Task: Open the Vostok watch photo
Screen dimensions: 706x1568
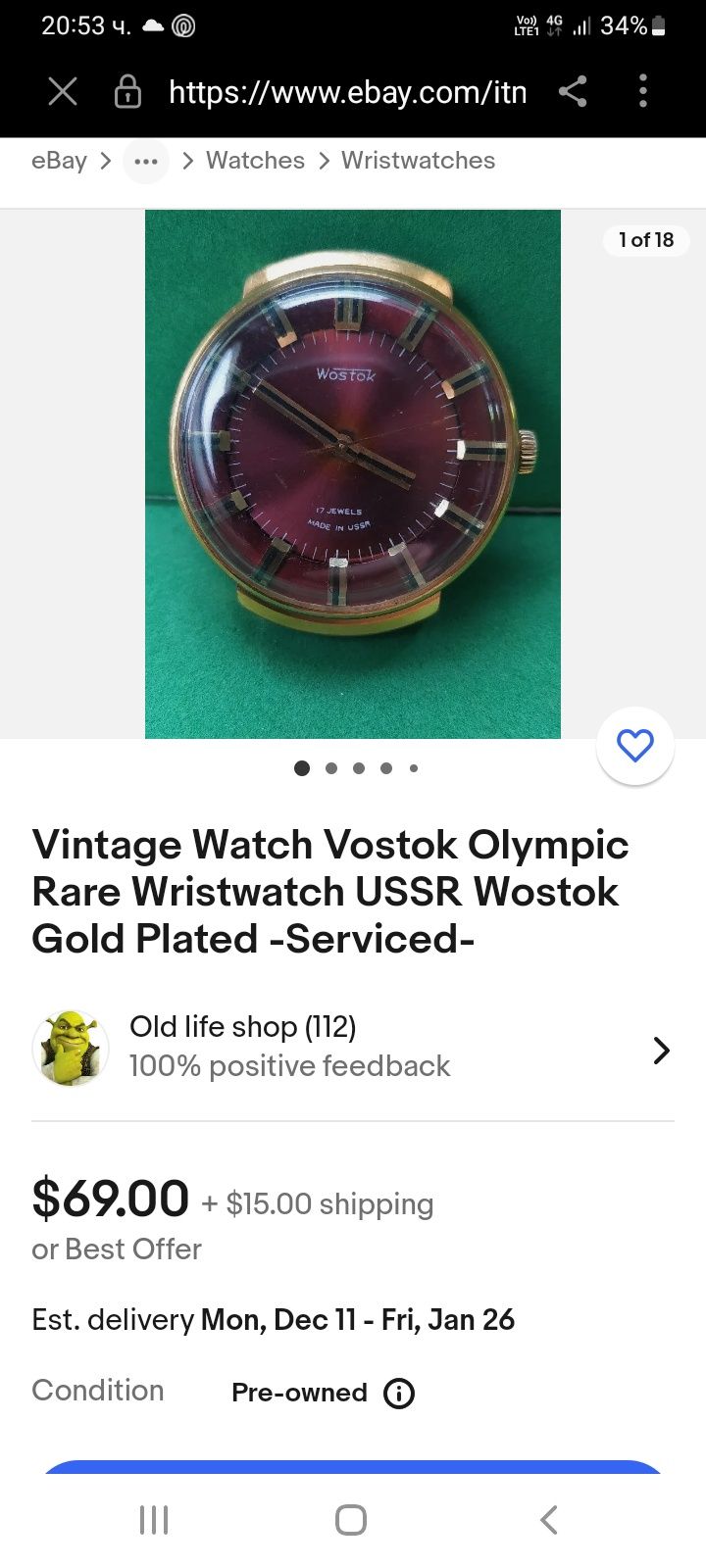Action: pos(353,473)
